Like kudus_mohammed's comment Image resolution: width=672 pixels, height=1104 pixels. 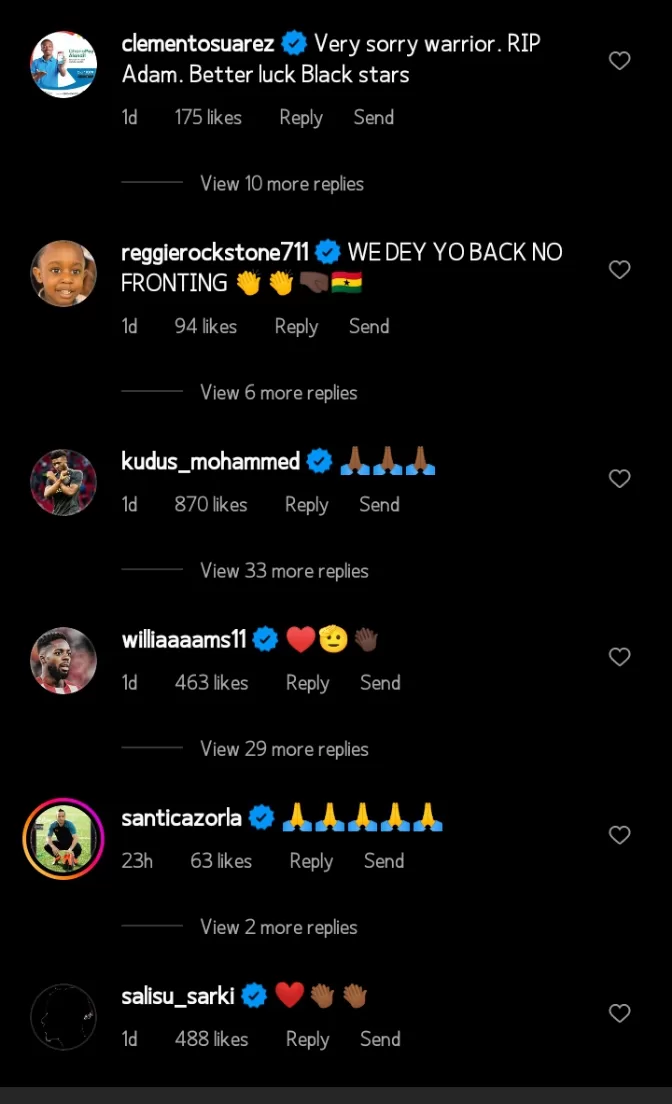[x=620, y=479]
